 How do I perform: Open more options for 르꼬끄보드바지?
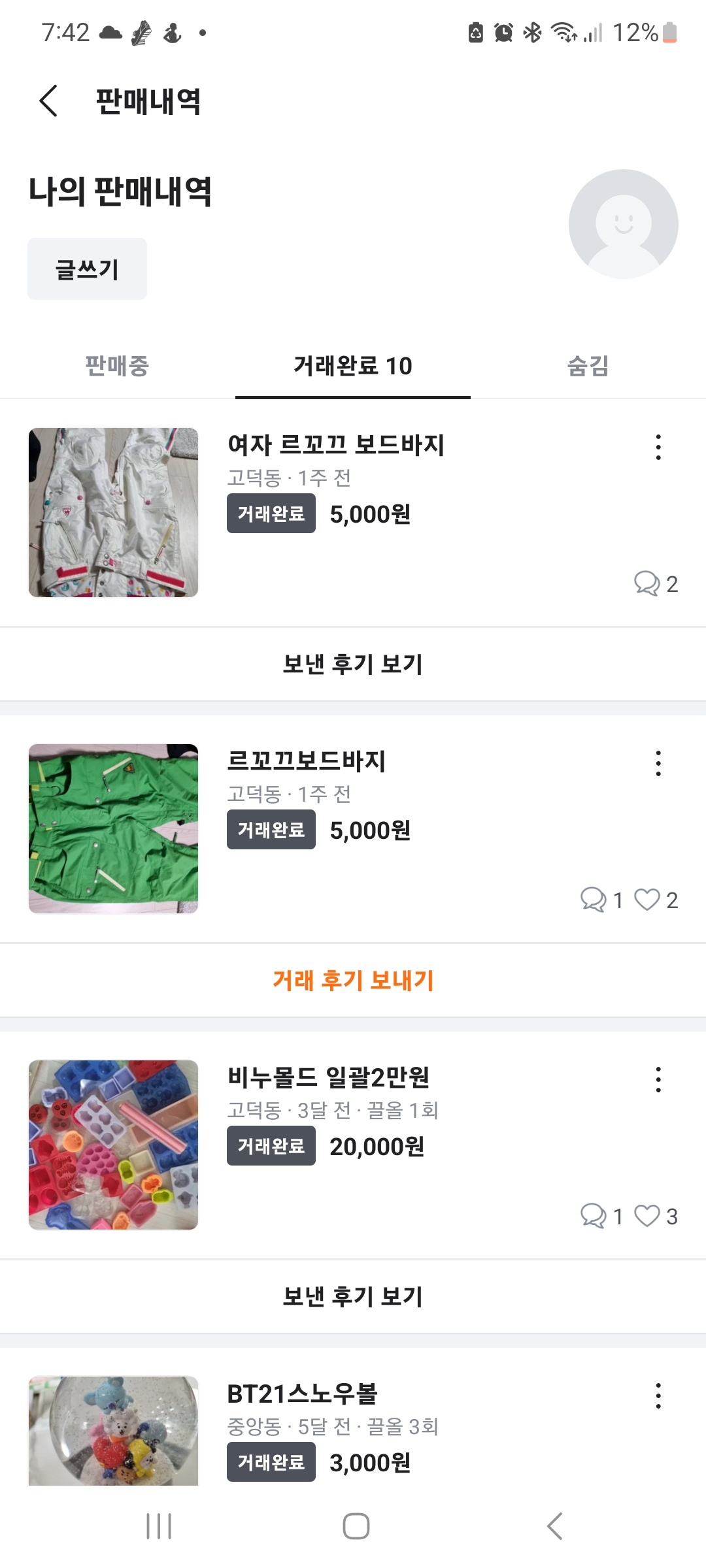658,764
